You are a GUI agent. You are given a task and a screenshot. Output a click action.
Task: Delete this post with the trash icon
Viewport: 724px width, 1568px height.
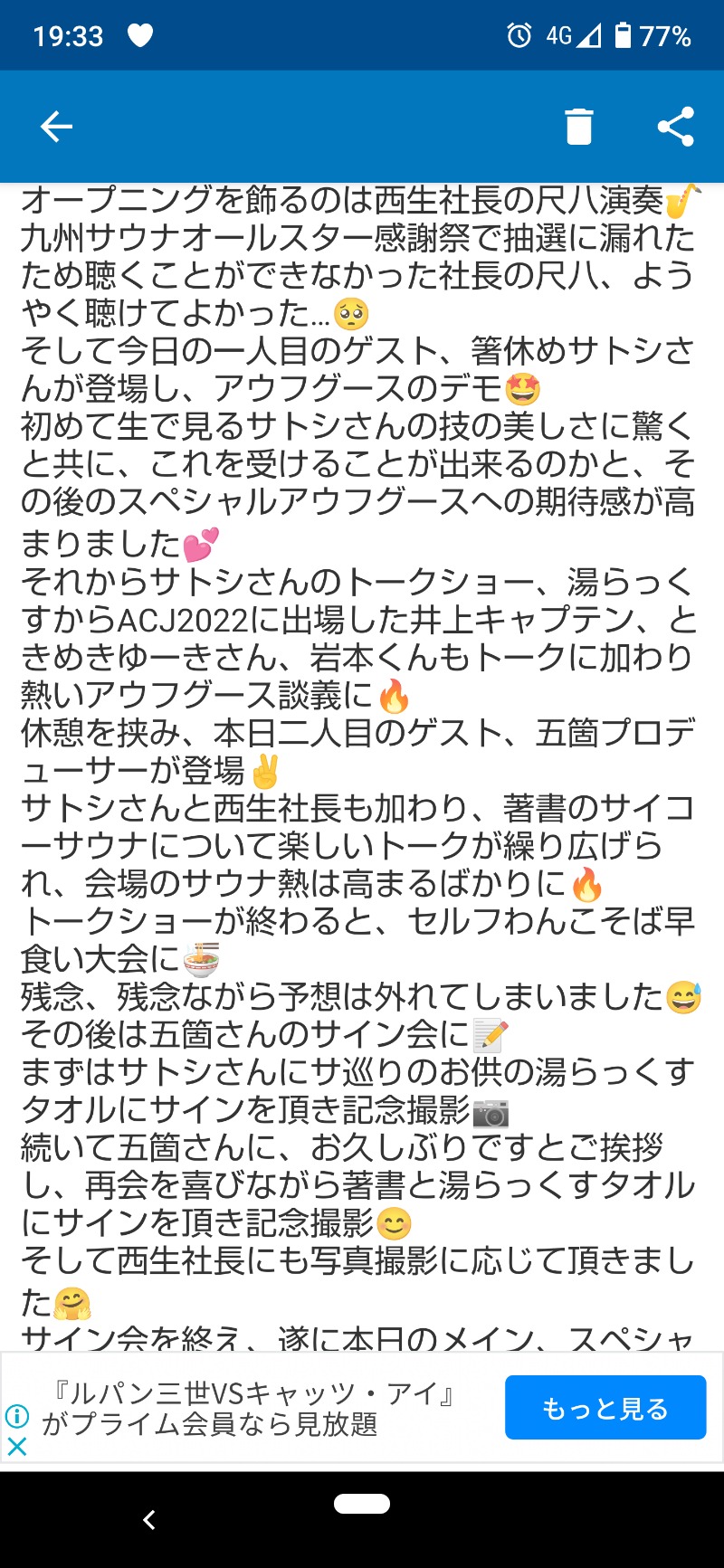579,127
